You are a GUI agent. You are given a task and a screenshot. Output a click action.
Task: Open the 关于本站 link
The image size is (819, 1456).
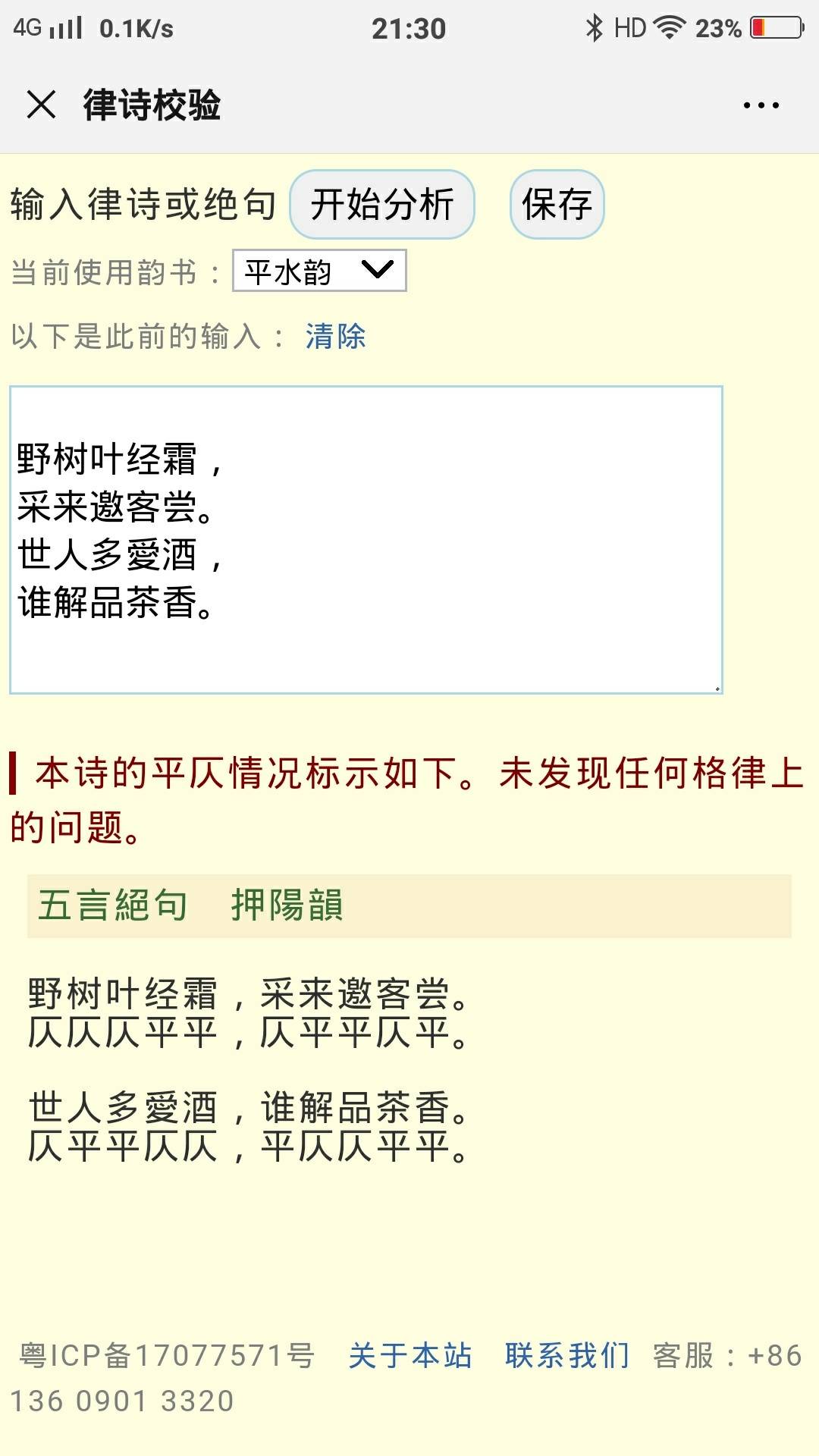(410, 1355)
